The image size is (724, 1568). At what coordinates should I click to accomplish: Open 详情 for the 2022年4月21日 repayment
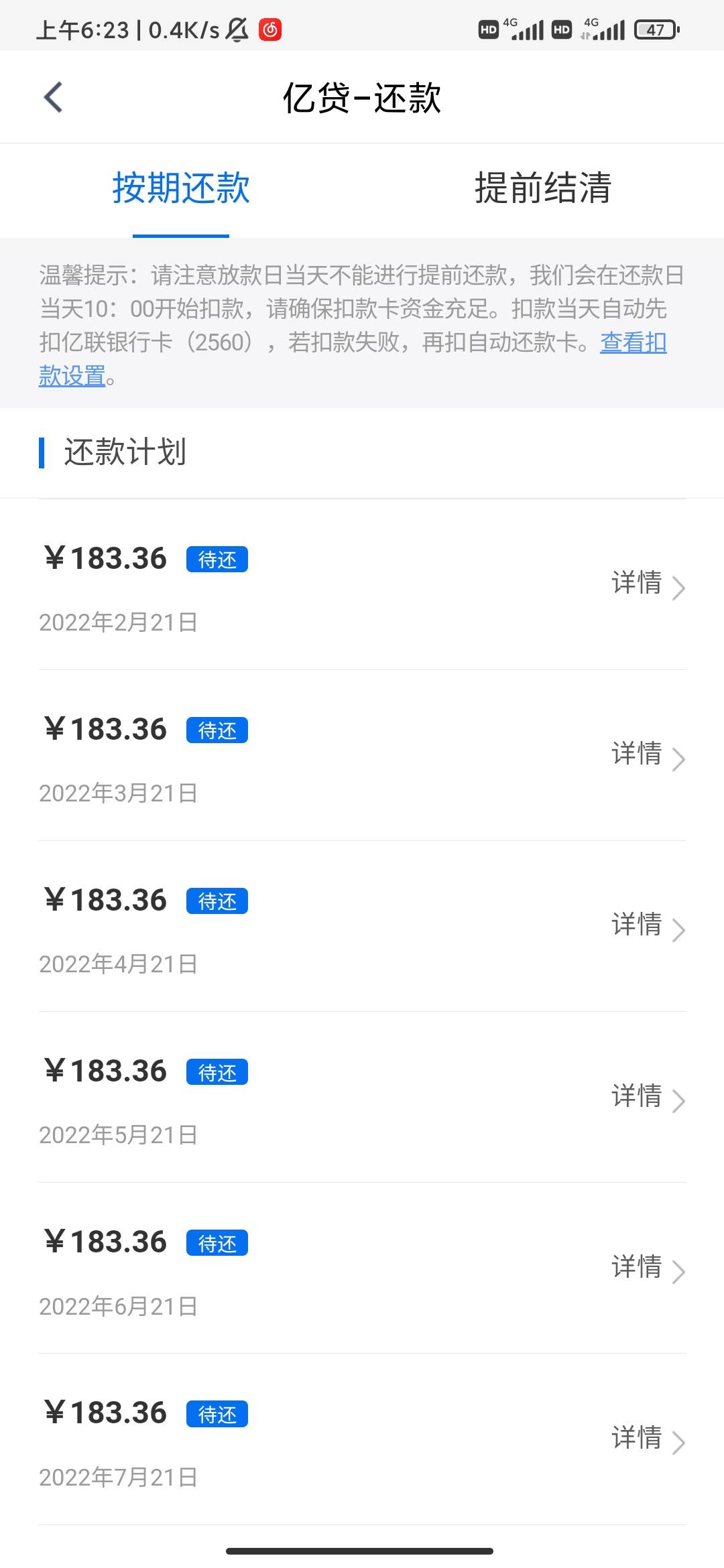click(648, 925)
